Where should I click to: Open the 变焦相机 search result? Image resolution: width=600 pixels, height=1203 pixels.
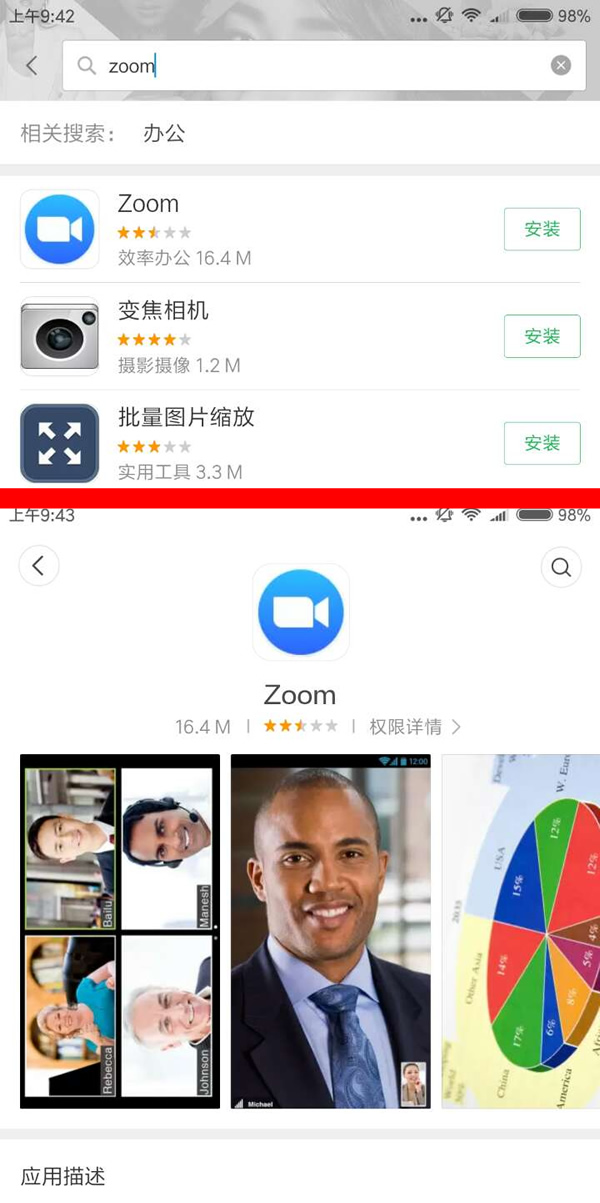(x=250, y=336)
